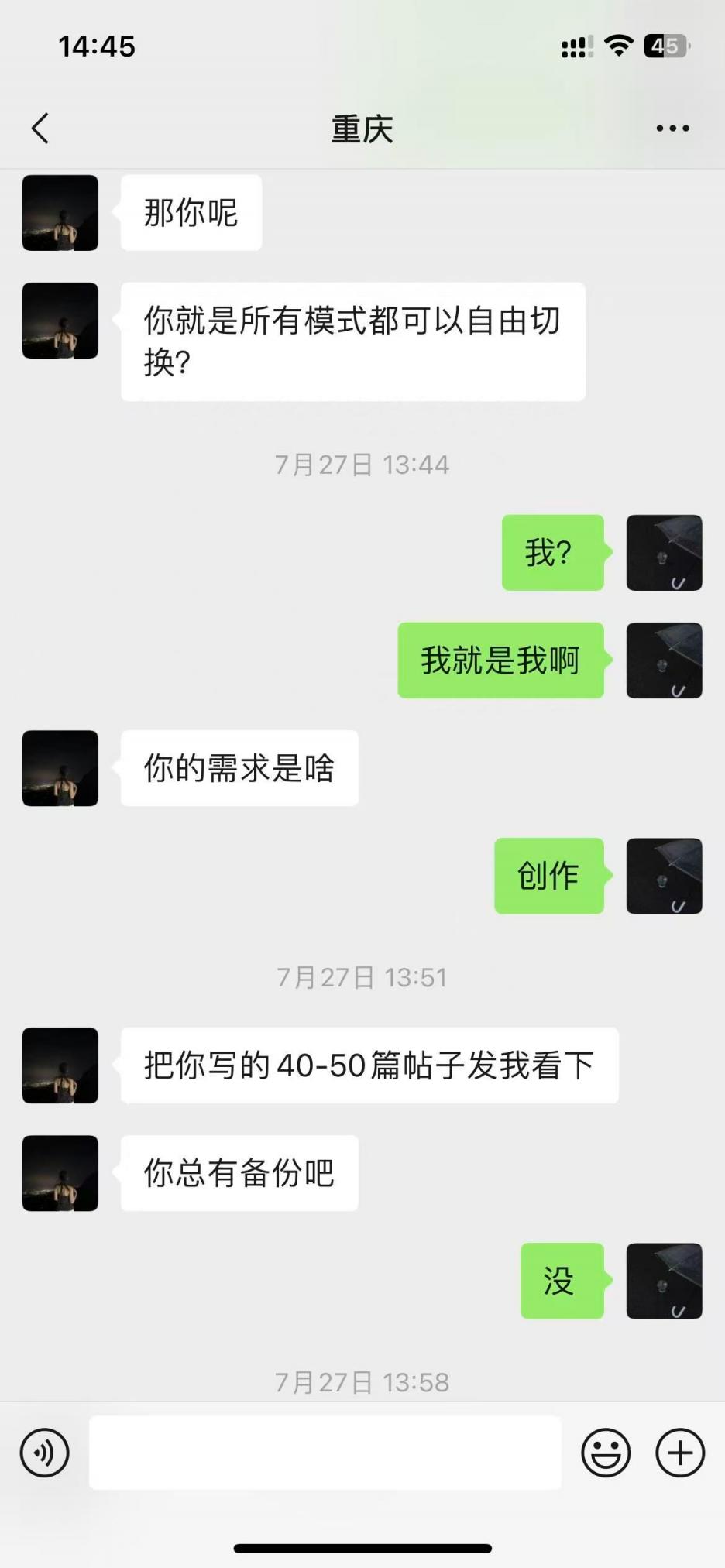725x1568 pixels.
Task: Go back from the 重庆 chat
Action: [40, 129]
